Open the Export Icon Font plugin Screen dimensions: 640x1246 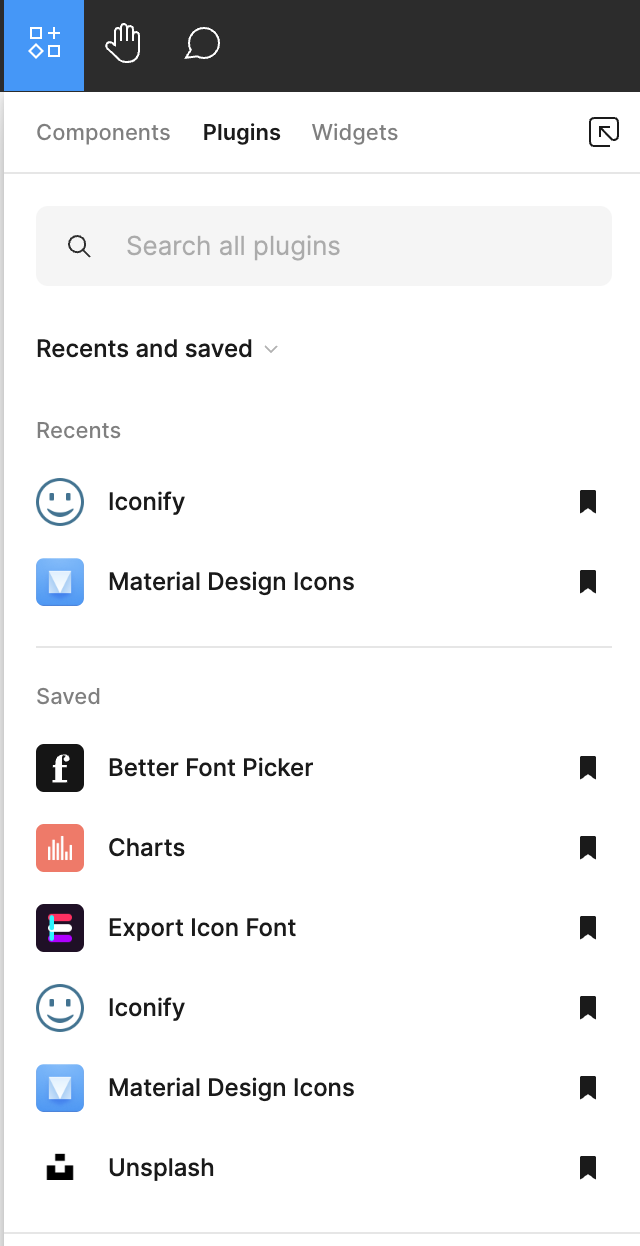tap(202, 928)
